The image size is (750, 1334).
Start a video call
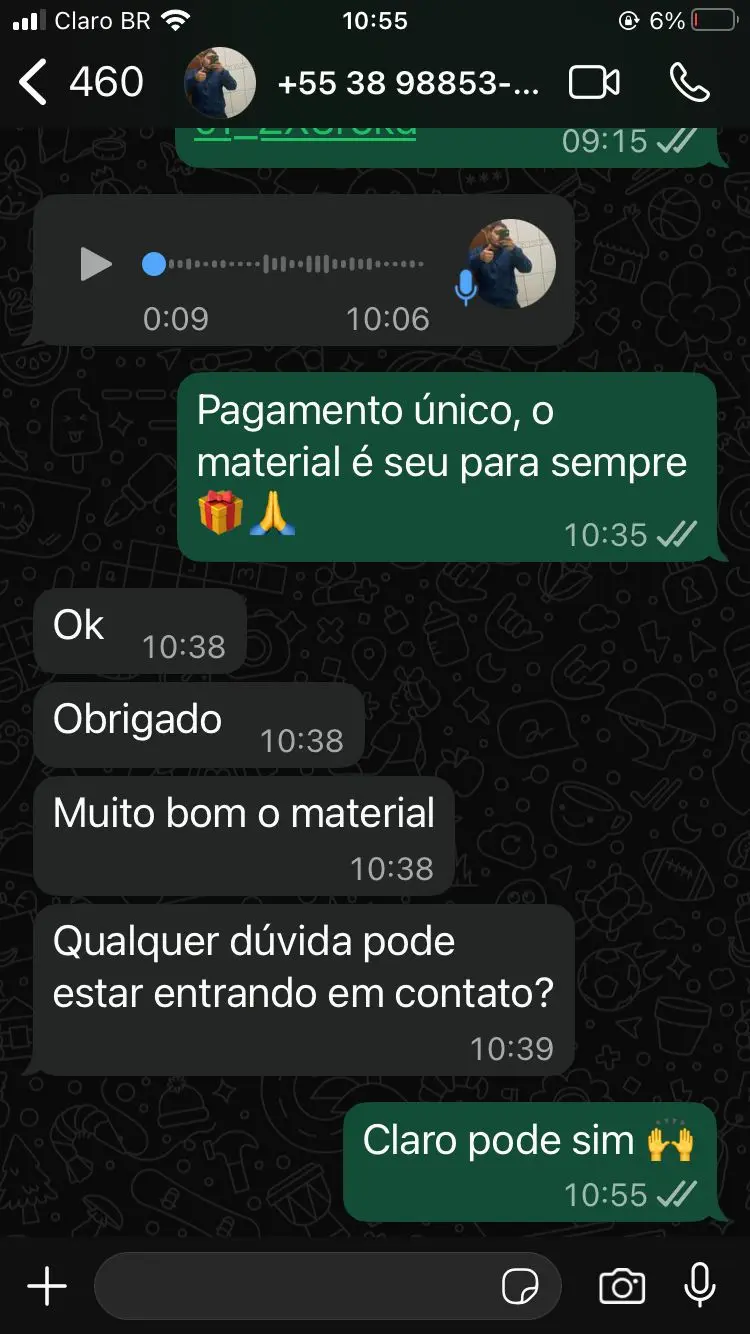[594, 83]
